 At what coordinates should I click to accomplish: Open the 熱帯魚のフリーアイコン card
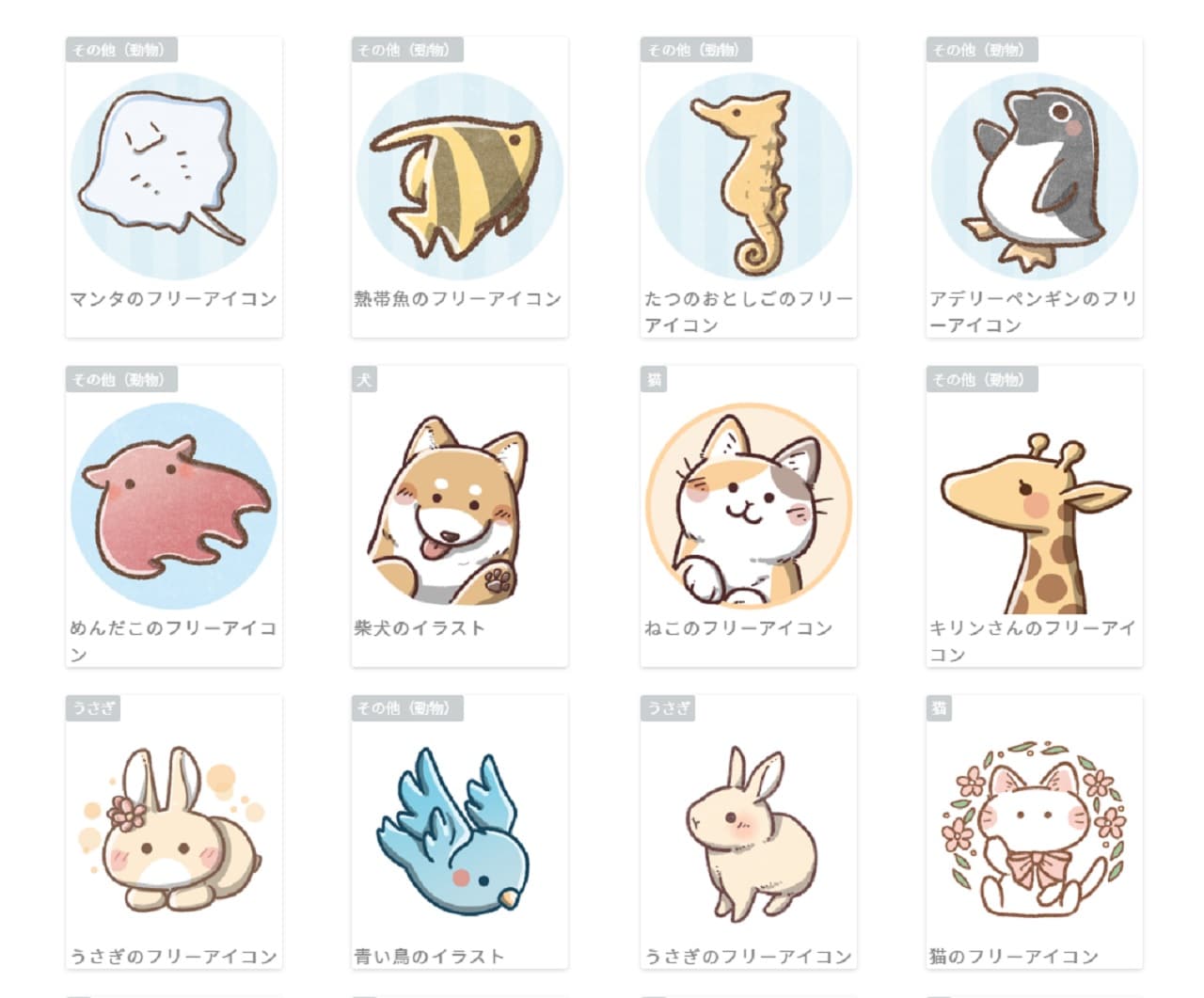460,177
